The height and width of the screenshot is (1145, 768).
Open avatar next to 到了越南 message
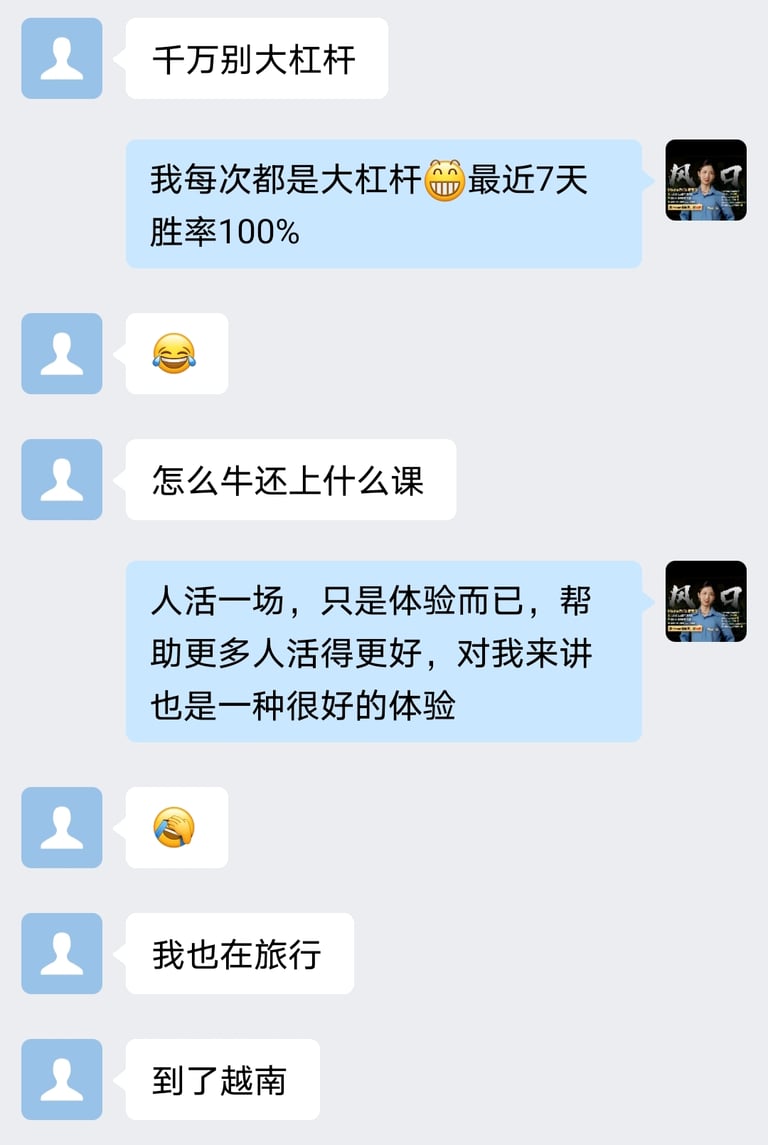click(62, 1079)
